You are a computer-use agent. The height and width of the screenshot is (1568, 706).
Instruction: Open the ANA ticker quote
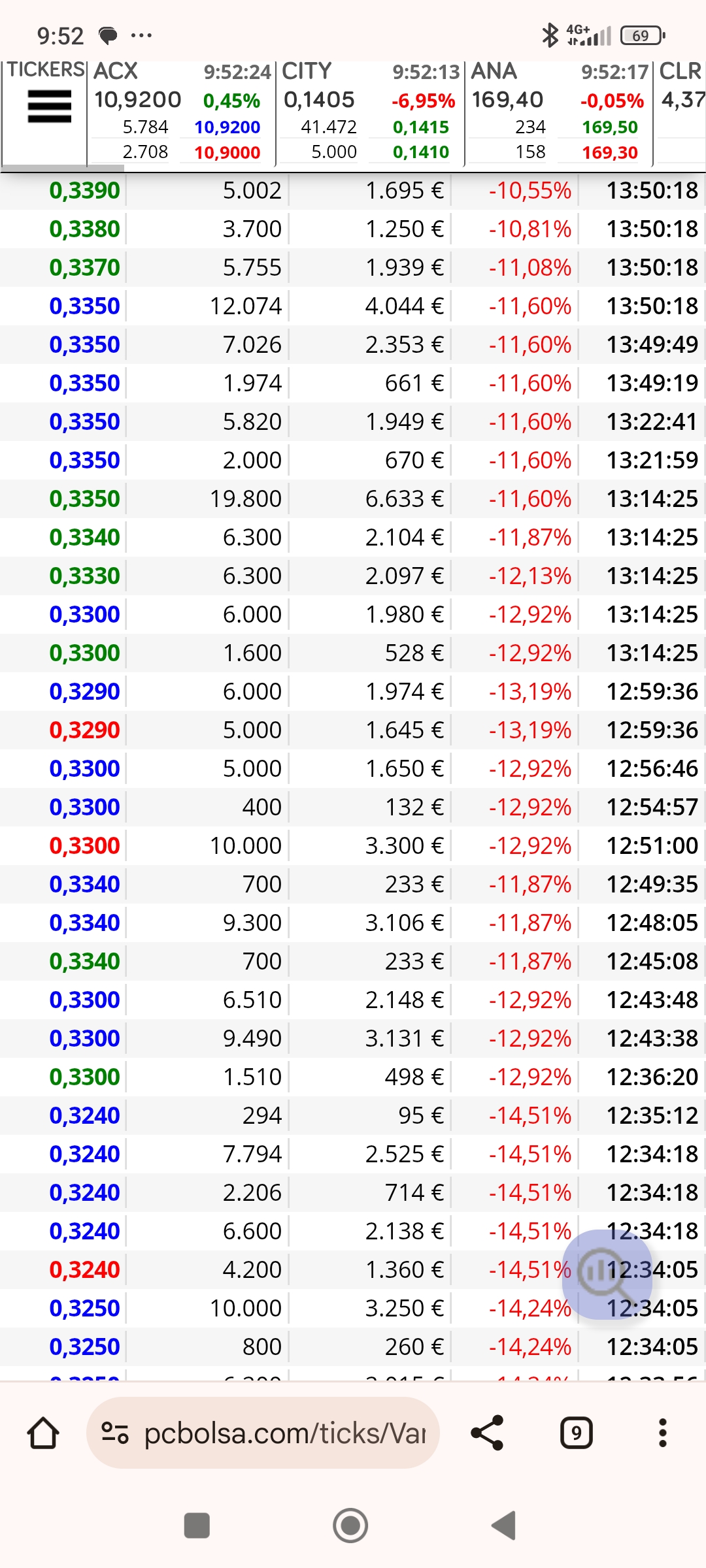coord(559,112)
